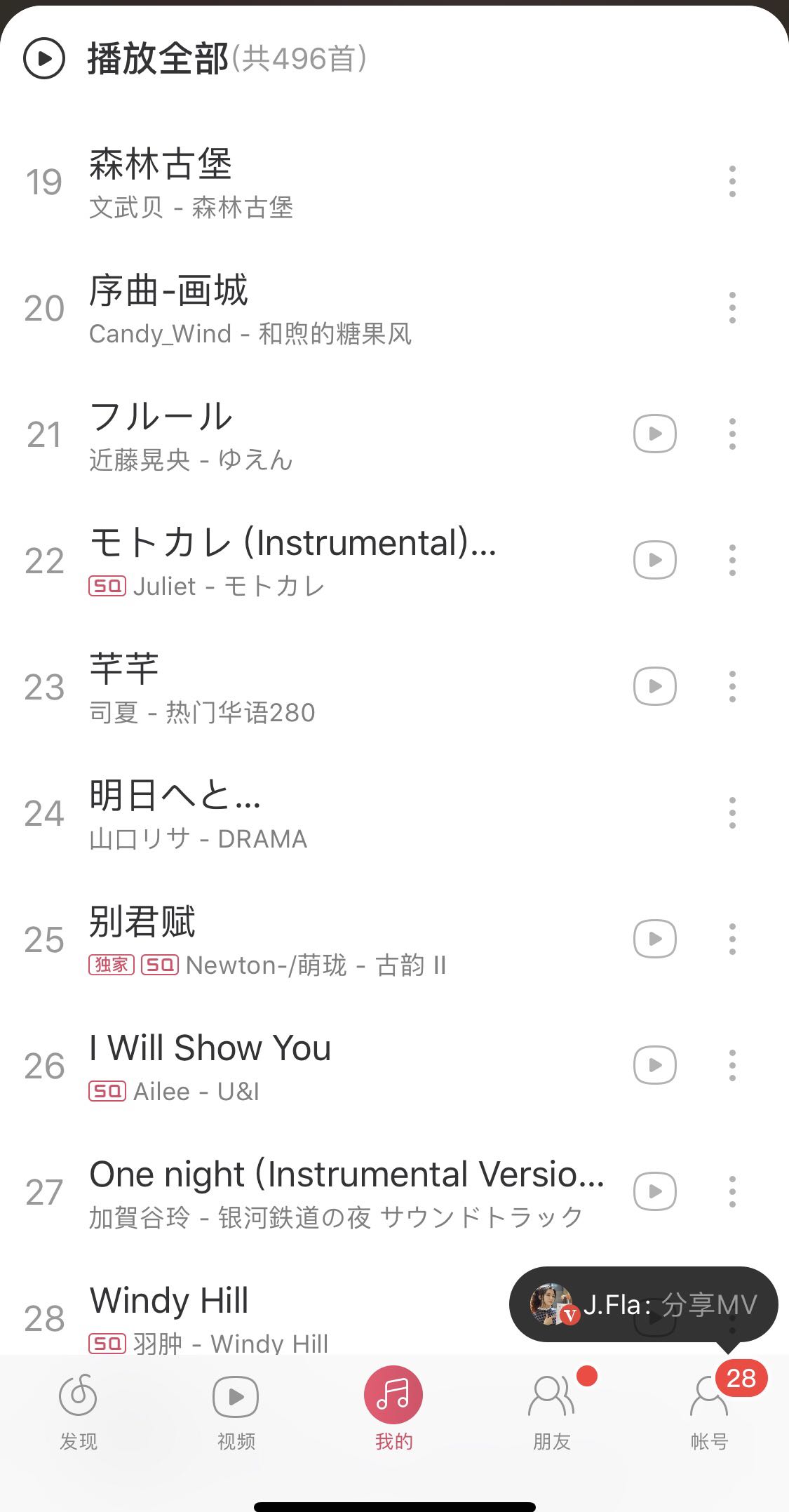The image size is (789, 1512).
Task: Play the song I Will Show You
Action: [210, 1049]
